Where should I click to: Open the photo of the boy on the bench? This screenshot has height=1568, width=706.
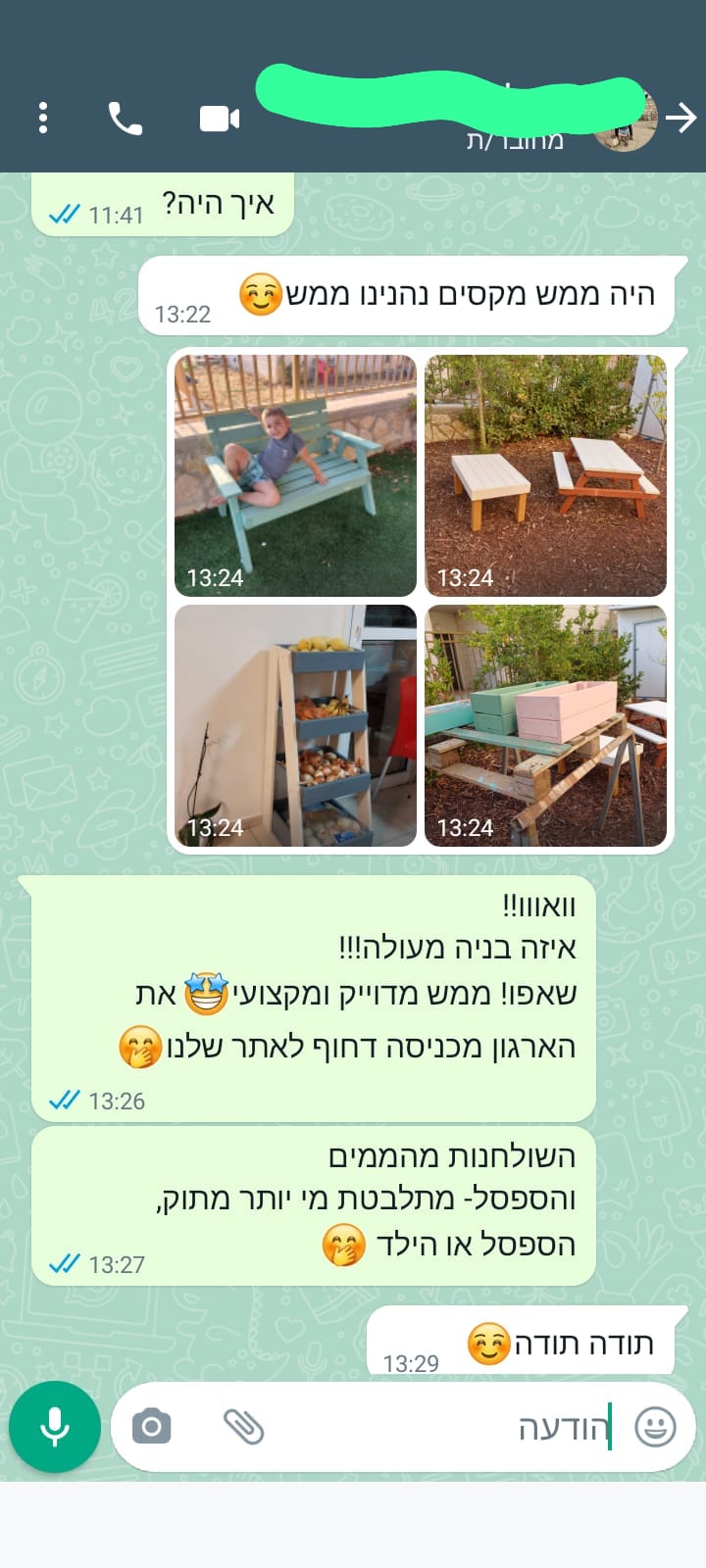point(295,475)
